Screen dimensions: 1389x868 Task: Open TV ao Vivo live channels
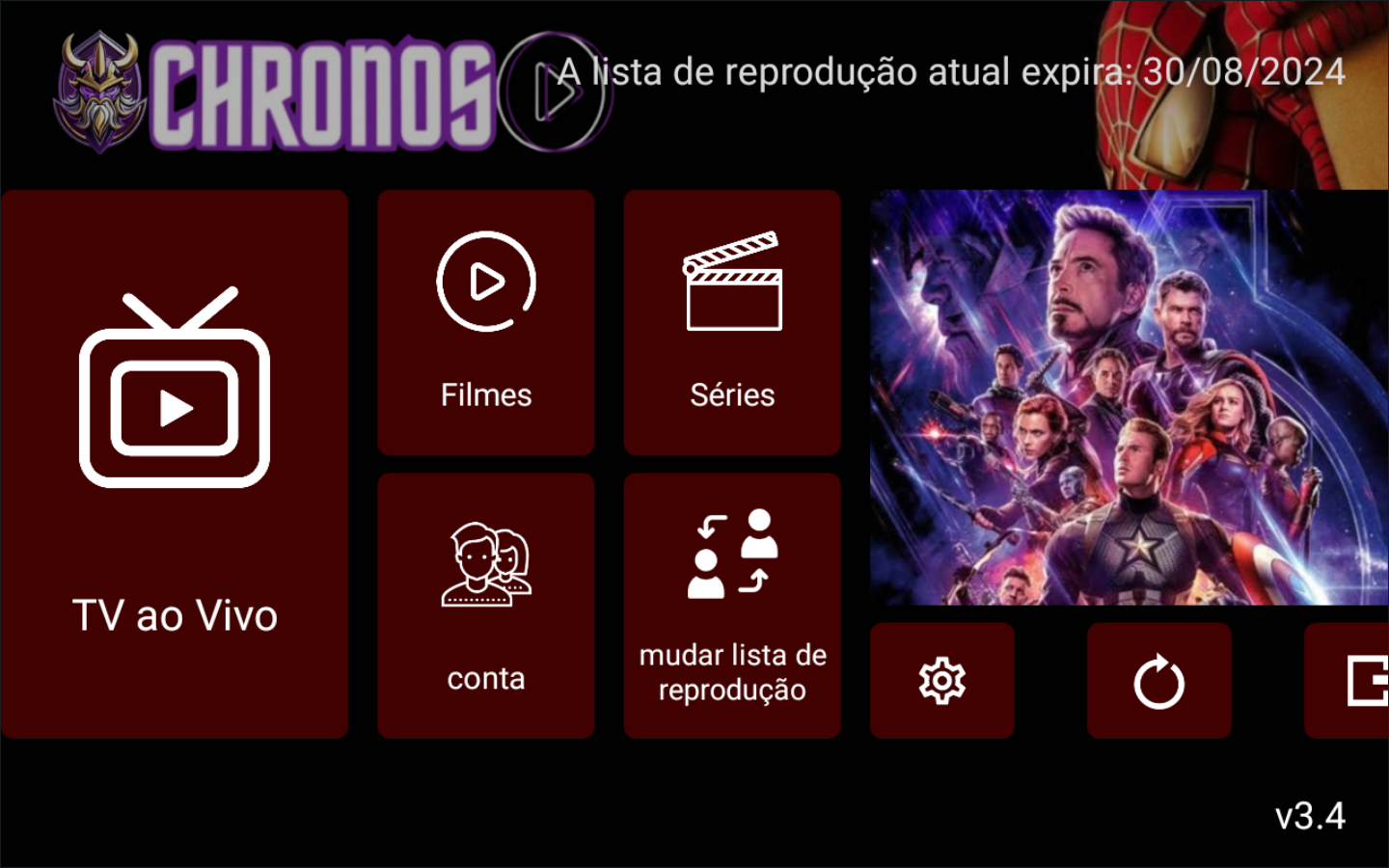coord(175,464)
